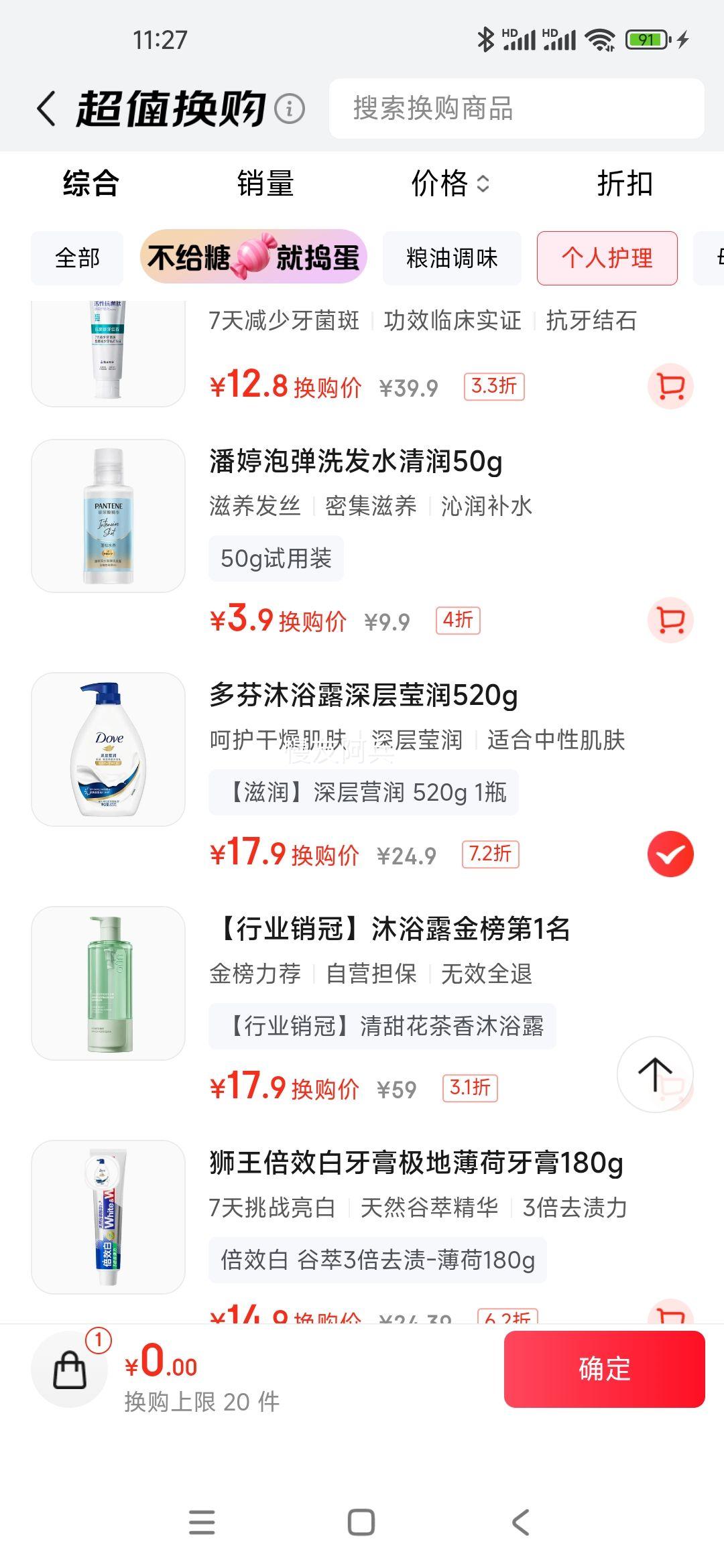Viewport: 724px width, 1568px height.
Task: Jump back to top with the up arrow
Action: pos(655,1074)
